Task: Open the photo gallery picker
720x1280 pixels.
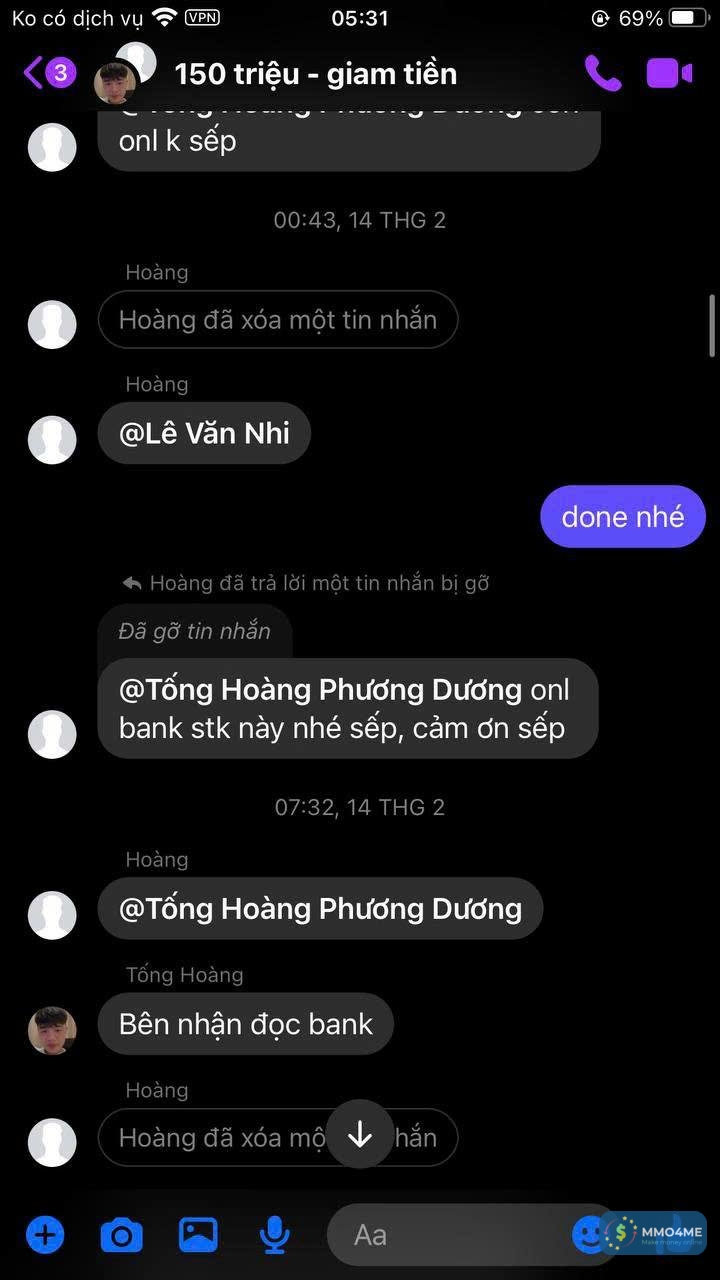Action: [198, 1235]
